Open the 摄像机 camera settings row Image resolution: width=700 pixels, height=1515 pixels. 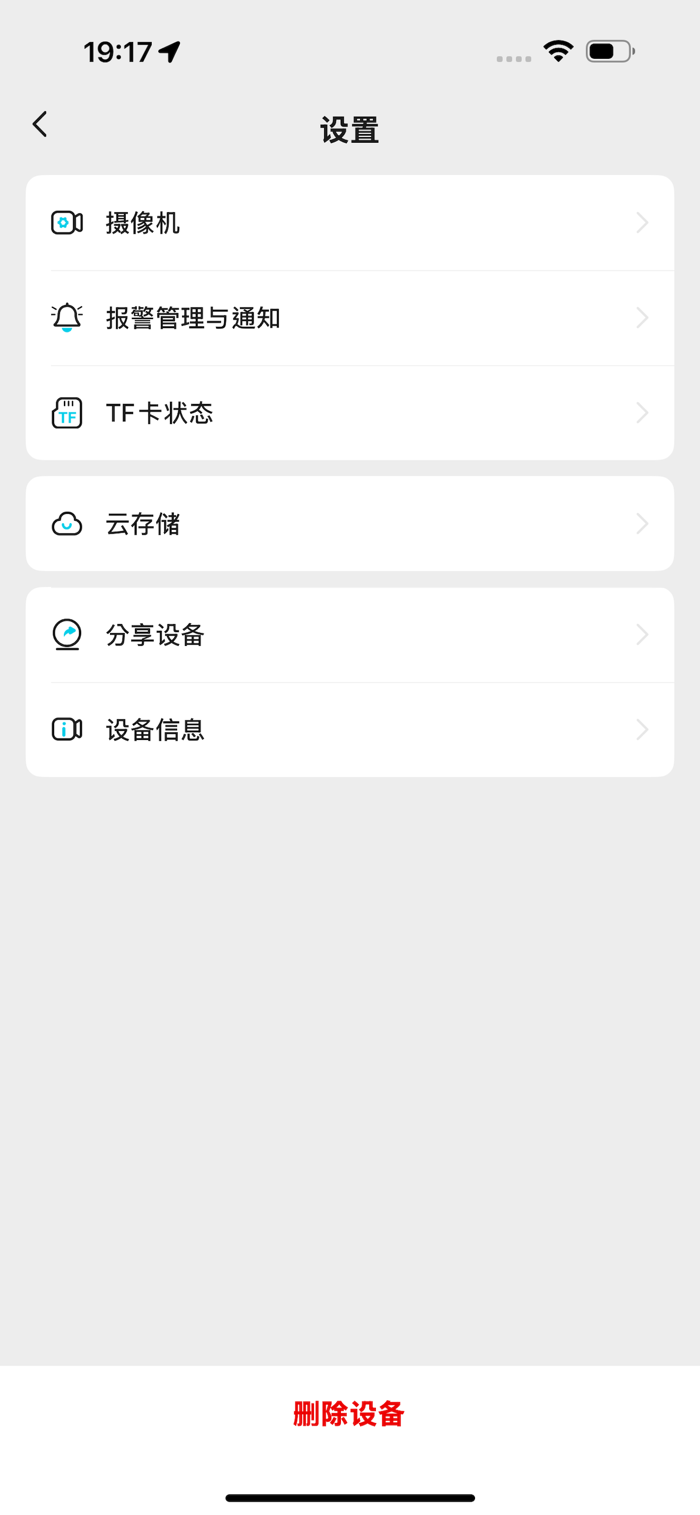(x=350, y=223)
